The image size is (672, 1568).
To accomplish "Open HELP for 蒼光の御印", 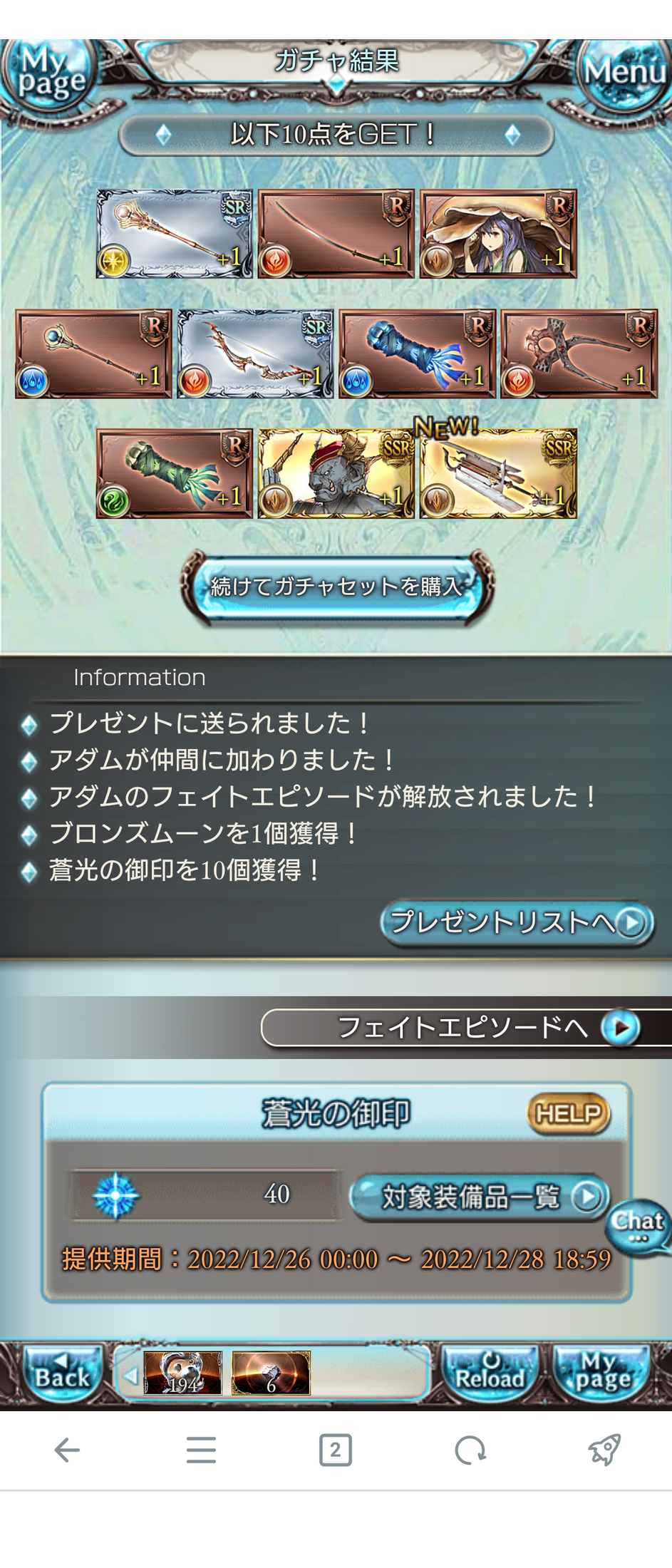I will (568, 1113).
